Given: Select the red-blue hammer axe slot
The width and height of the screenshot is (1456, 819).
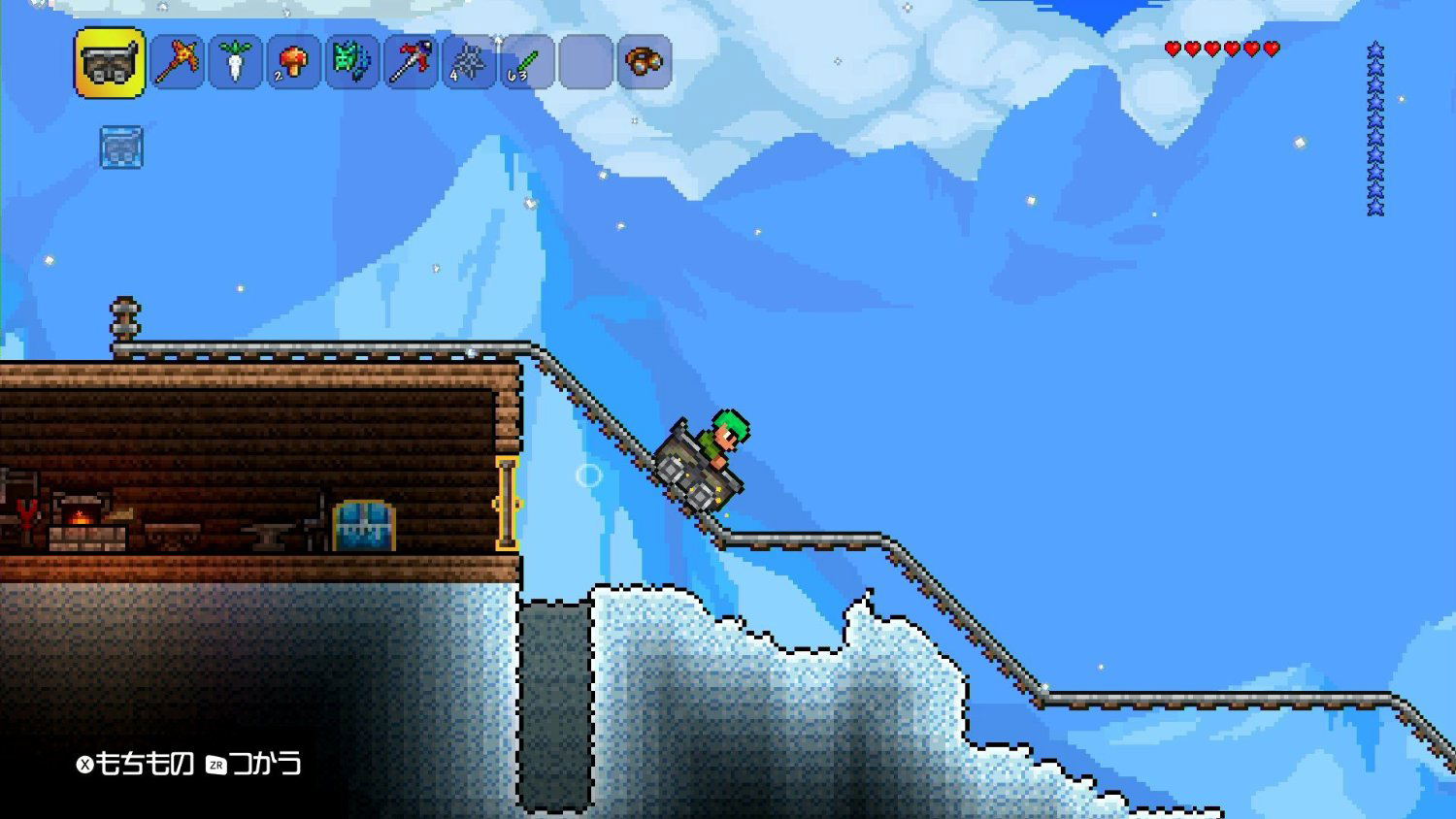Looking at the screenshot, I should click(x=411, y=62).
